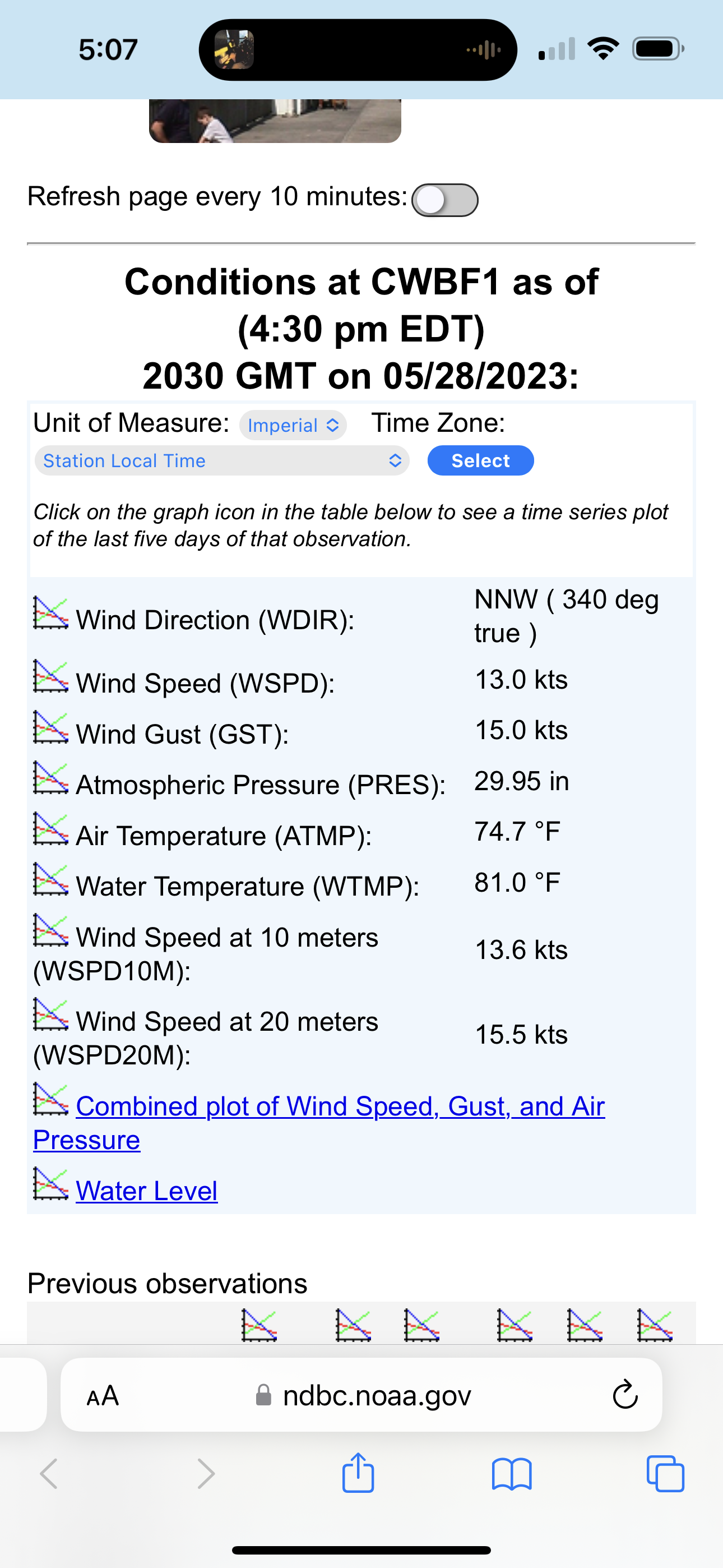Viewport: 723px width, 1568px height.
Task: Open graph for Wind Speed at 10 meters
Action: [50, 930]
